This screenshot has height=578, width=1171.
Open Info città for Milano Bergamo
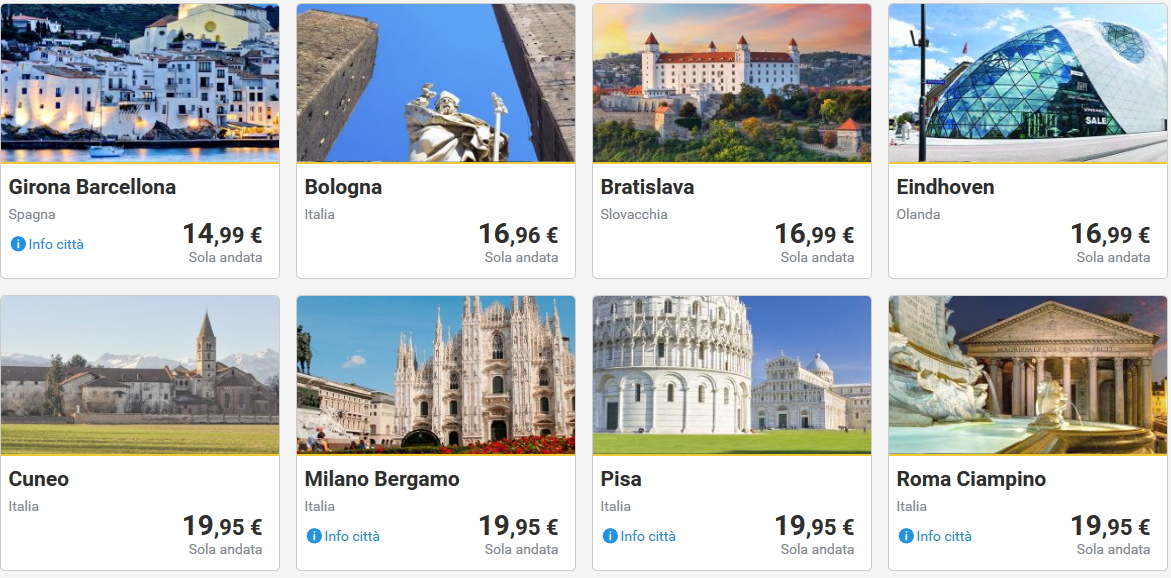point(344,536)
